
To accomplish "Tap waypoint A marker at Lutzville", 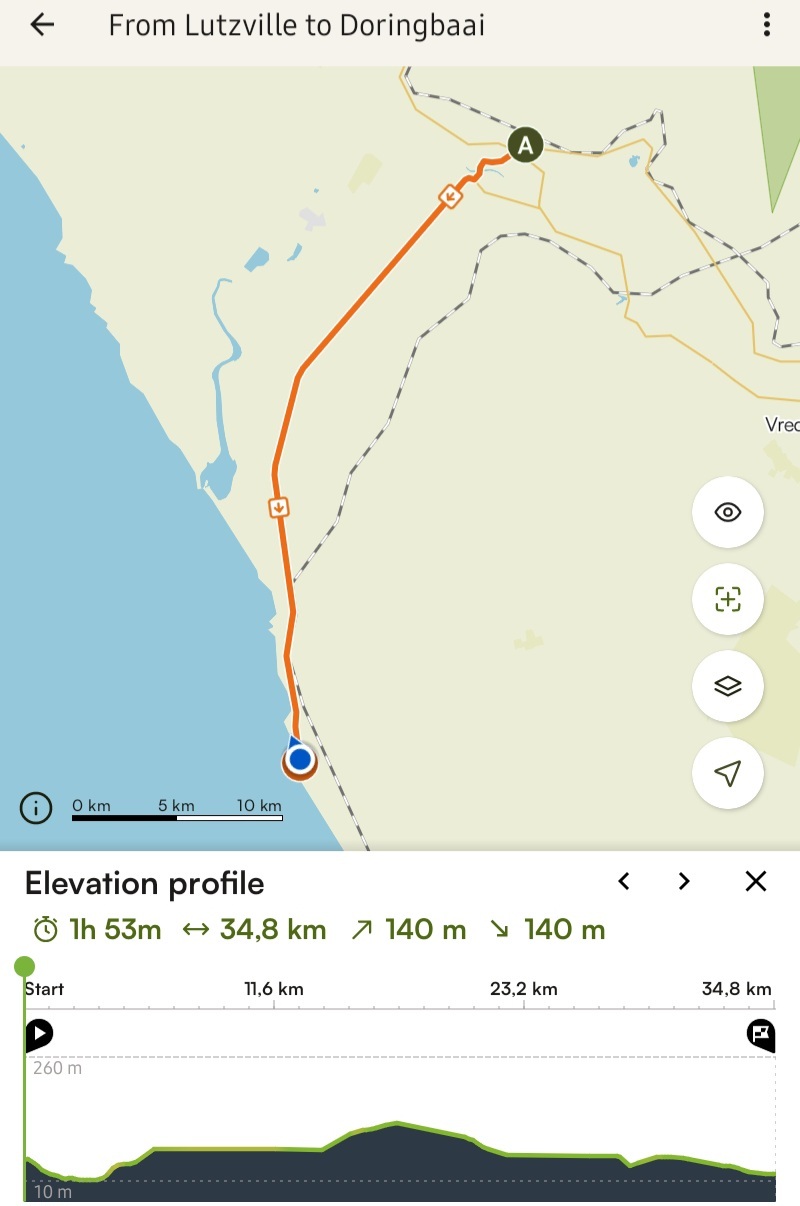I will (x=524, y=145).
